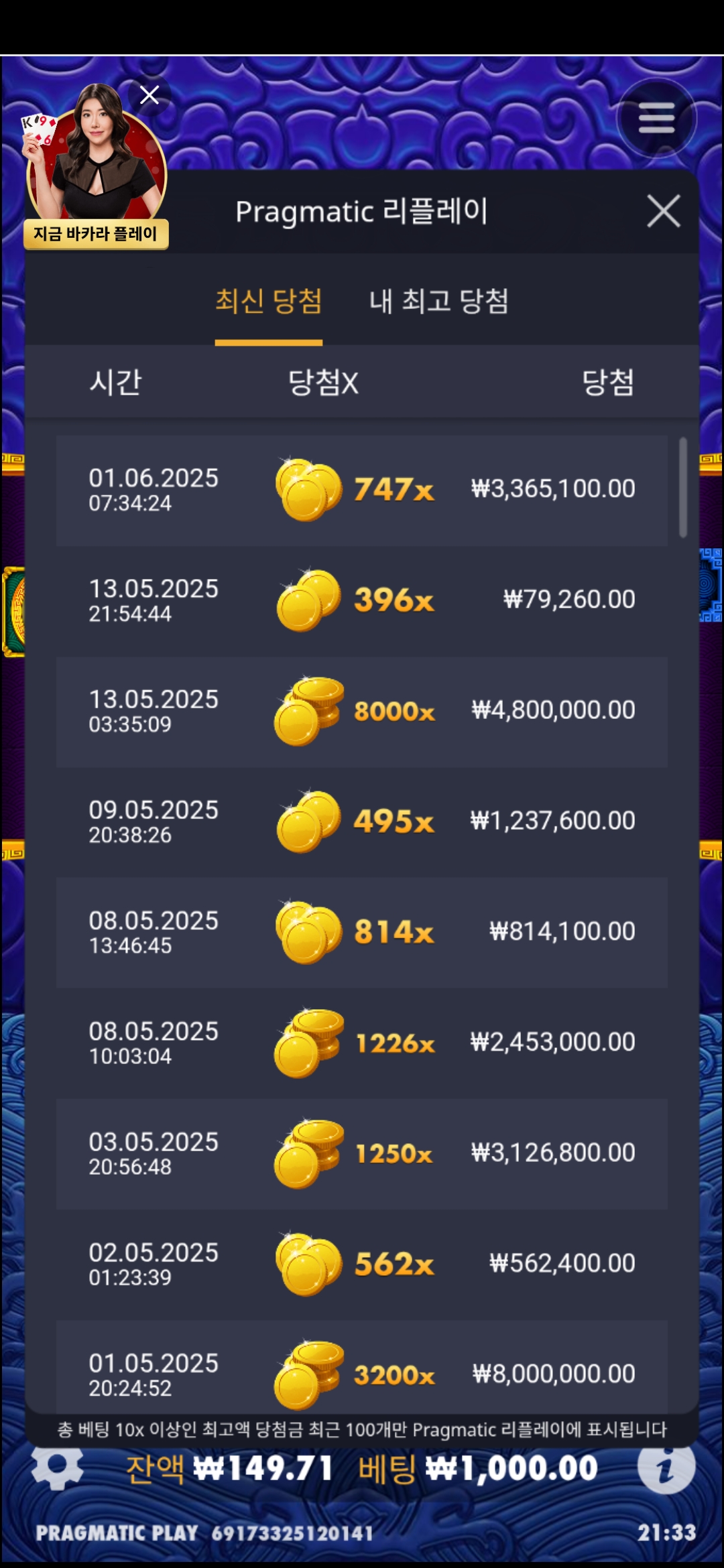The height and width of the screenshot is (1568, 724).
Task: View the 1250x win from 03.05.2025
Action: [x=361, y=1153]
